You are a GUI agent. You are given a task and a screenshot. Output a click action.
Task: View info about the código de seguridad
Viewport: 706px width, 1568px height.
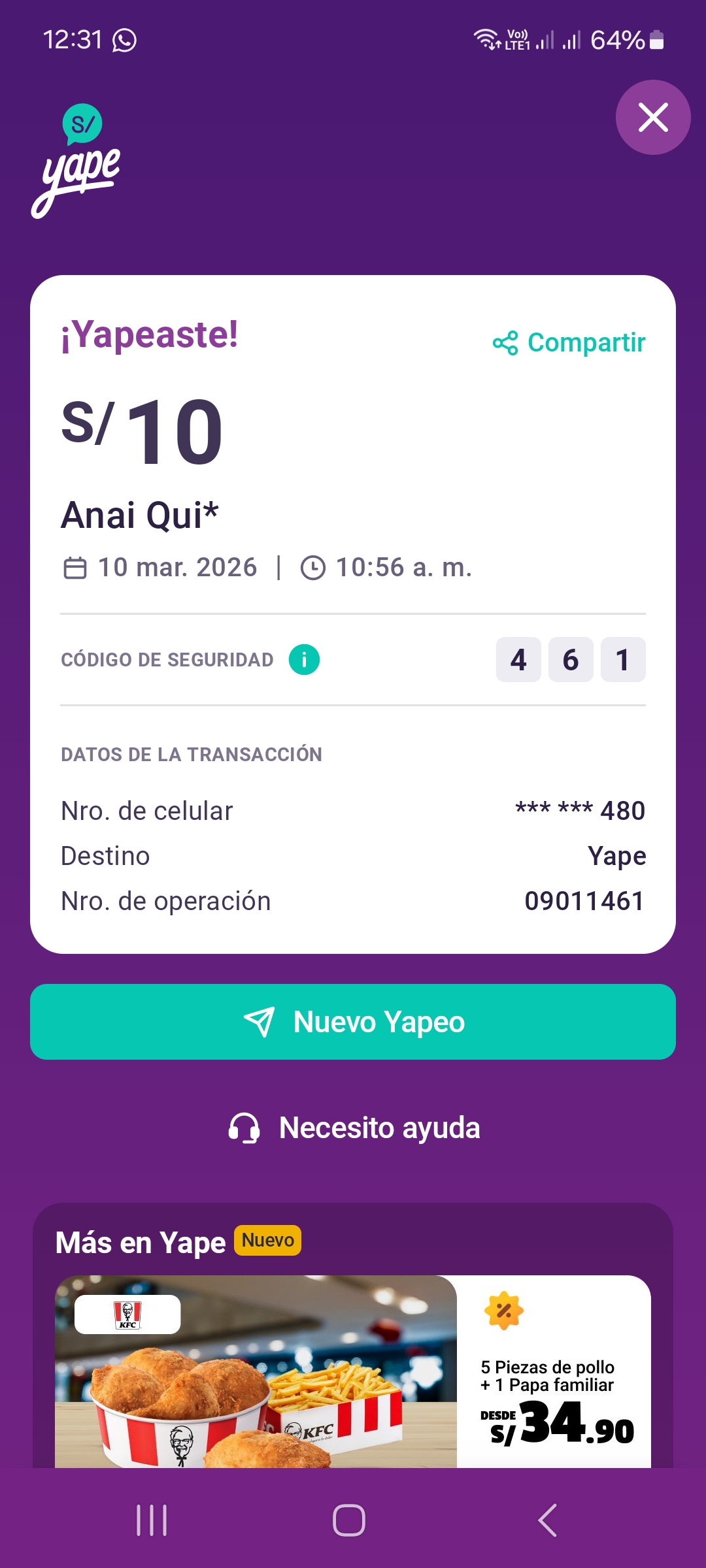tap(304, 659)
